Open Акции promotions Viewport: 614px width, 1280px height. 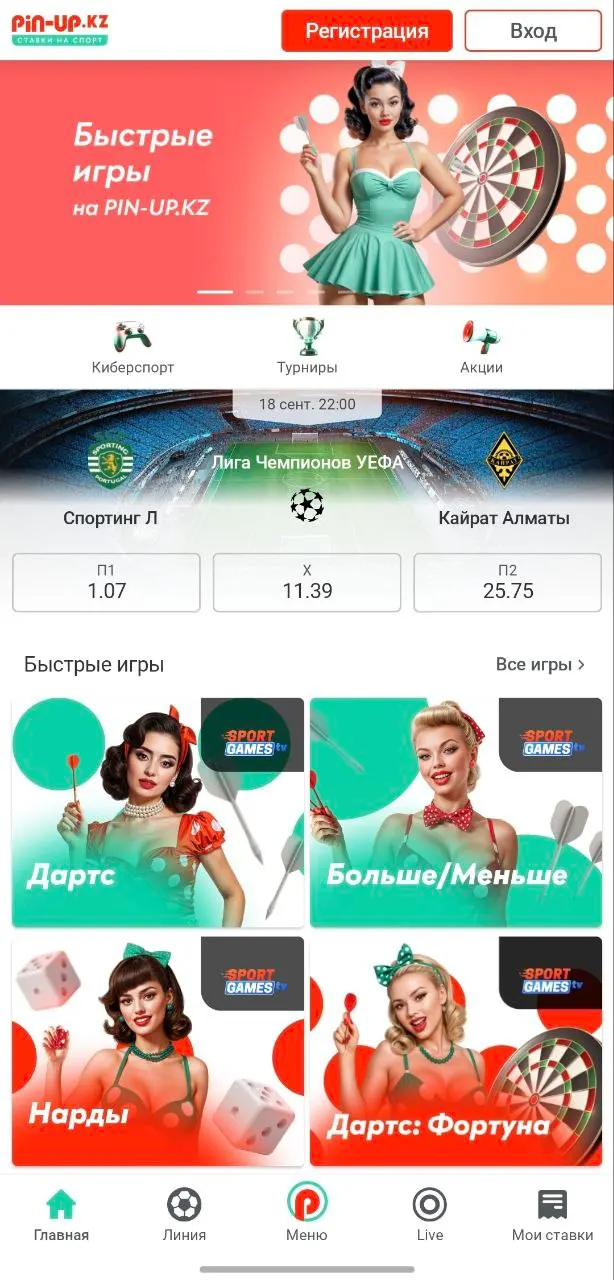(481, 347)
